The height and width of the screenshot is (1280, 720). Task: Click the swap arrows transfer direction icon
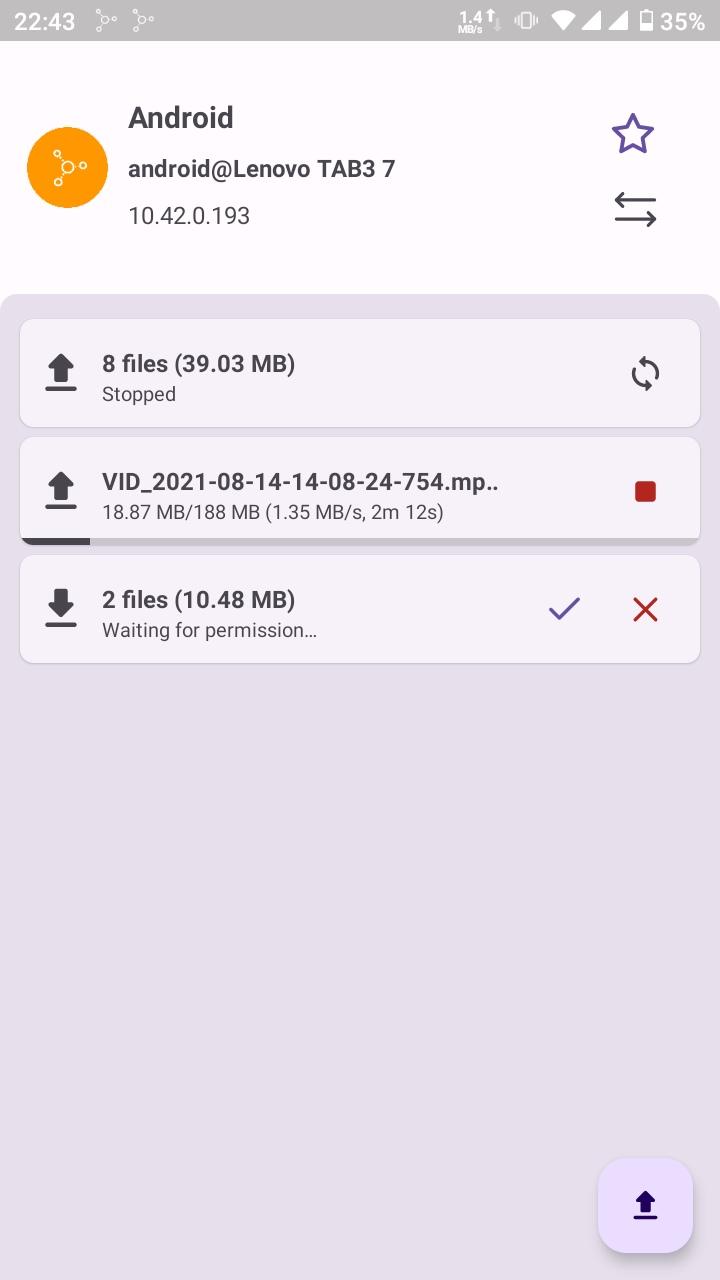[633, 208]
